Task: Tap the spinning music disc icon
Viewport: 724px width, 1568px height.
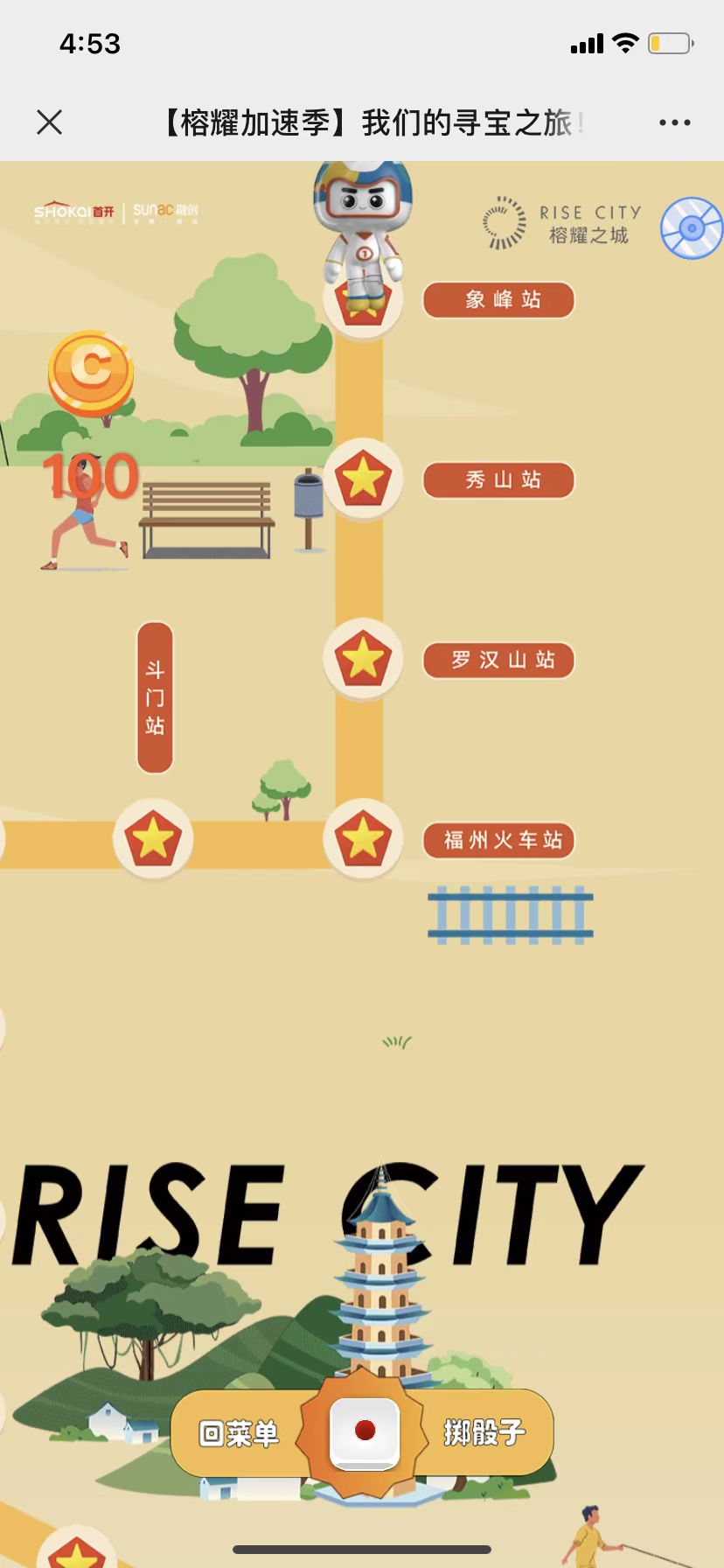Action: click(x=693, y=228)
